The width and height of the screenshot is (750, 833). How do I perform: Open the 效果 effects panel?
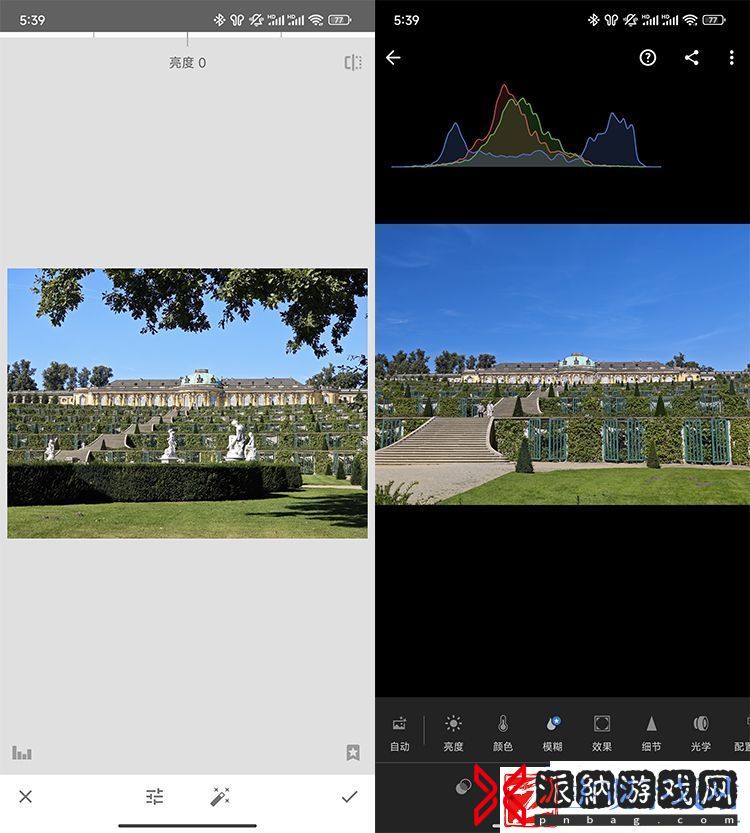(602, 732)
